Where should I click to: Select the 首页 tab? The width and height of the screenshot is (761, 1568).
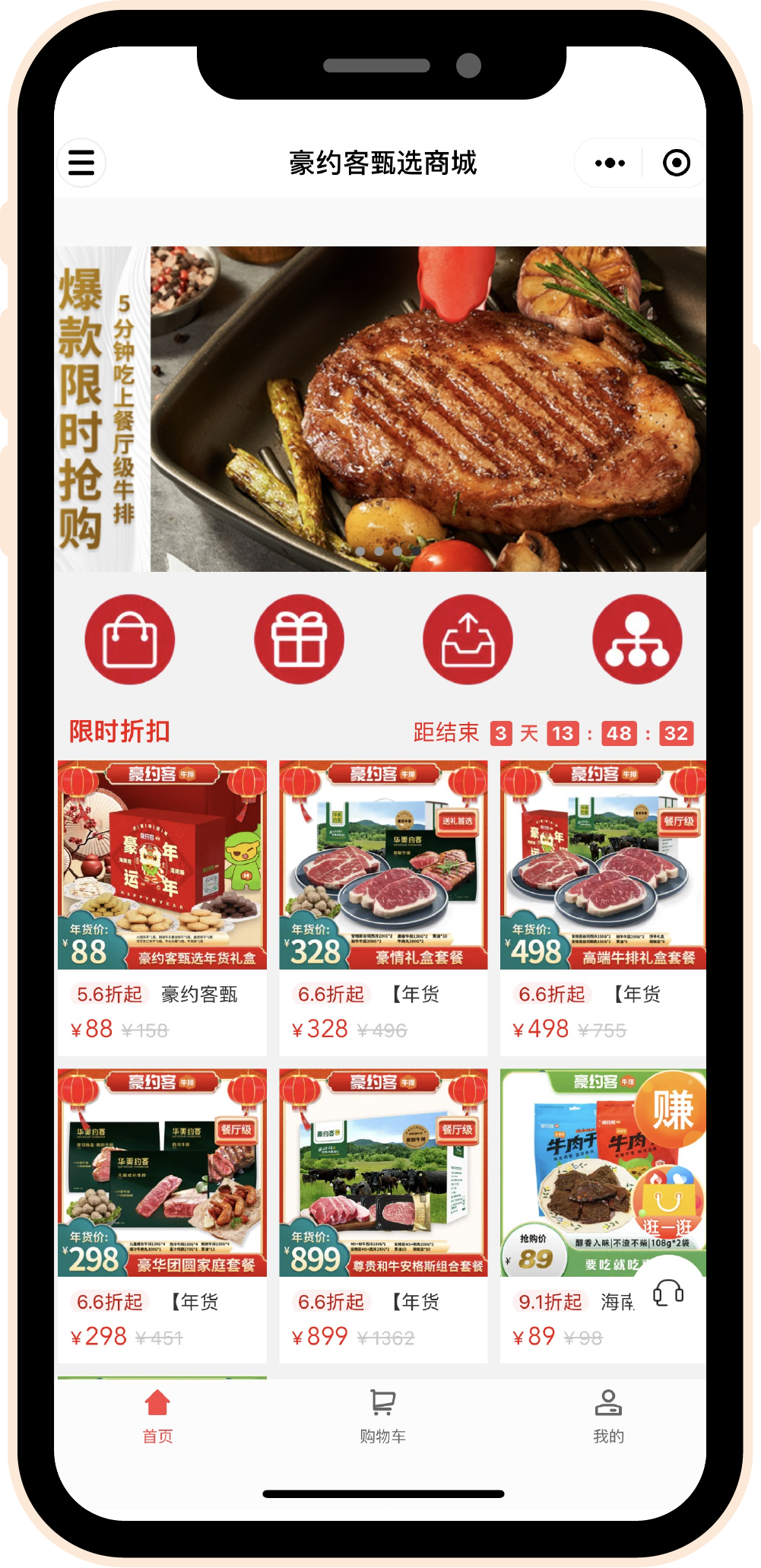click(x=157, y=1416)
